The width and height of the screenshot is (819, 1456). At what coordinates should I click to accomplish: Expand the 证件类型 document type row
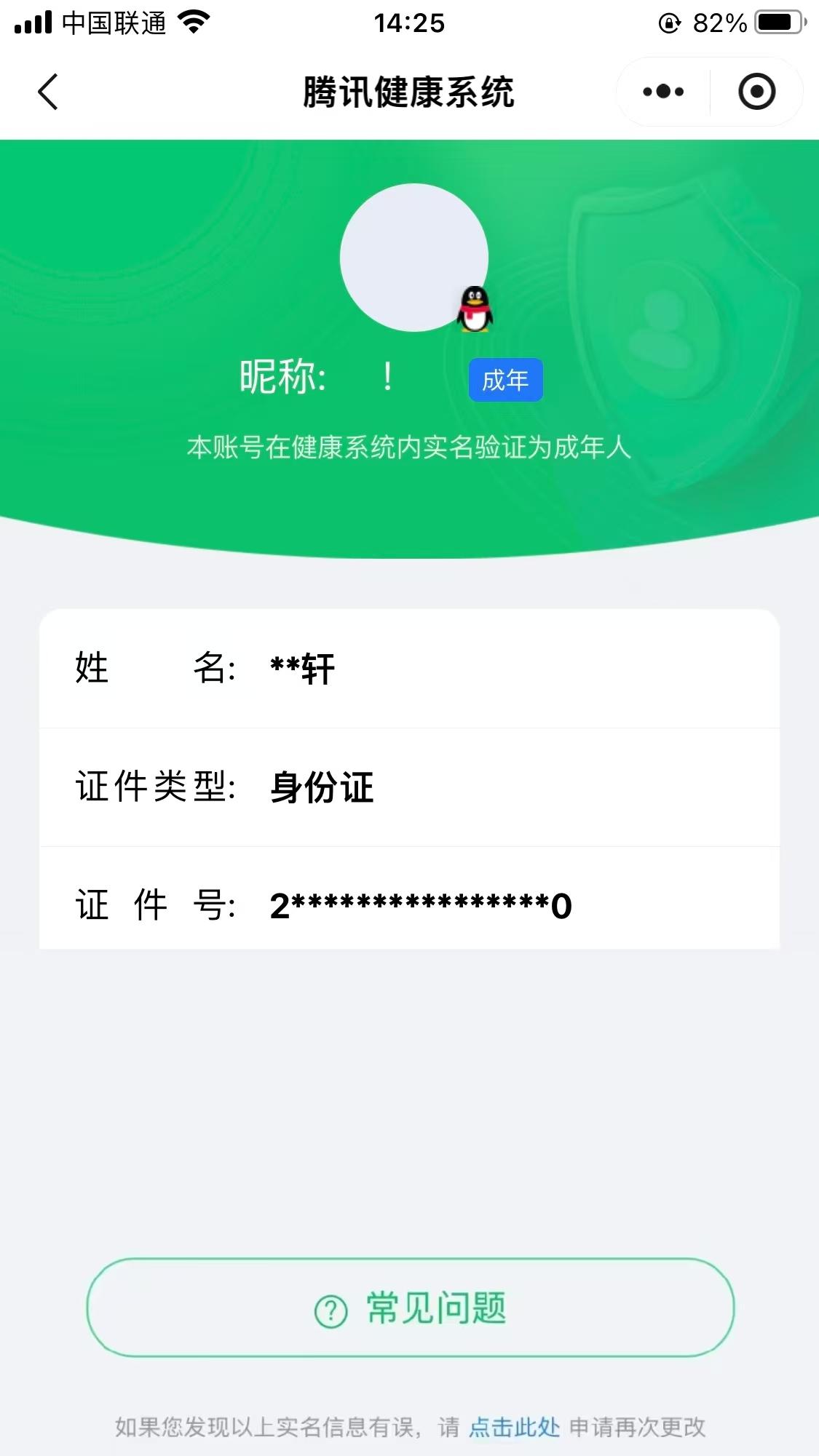click(x=409, y=786)
